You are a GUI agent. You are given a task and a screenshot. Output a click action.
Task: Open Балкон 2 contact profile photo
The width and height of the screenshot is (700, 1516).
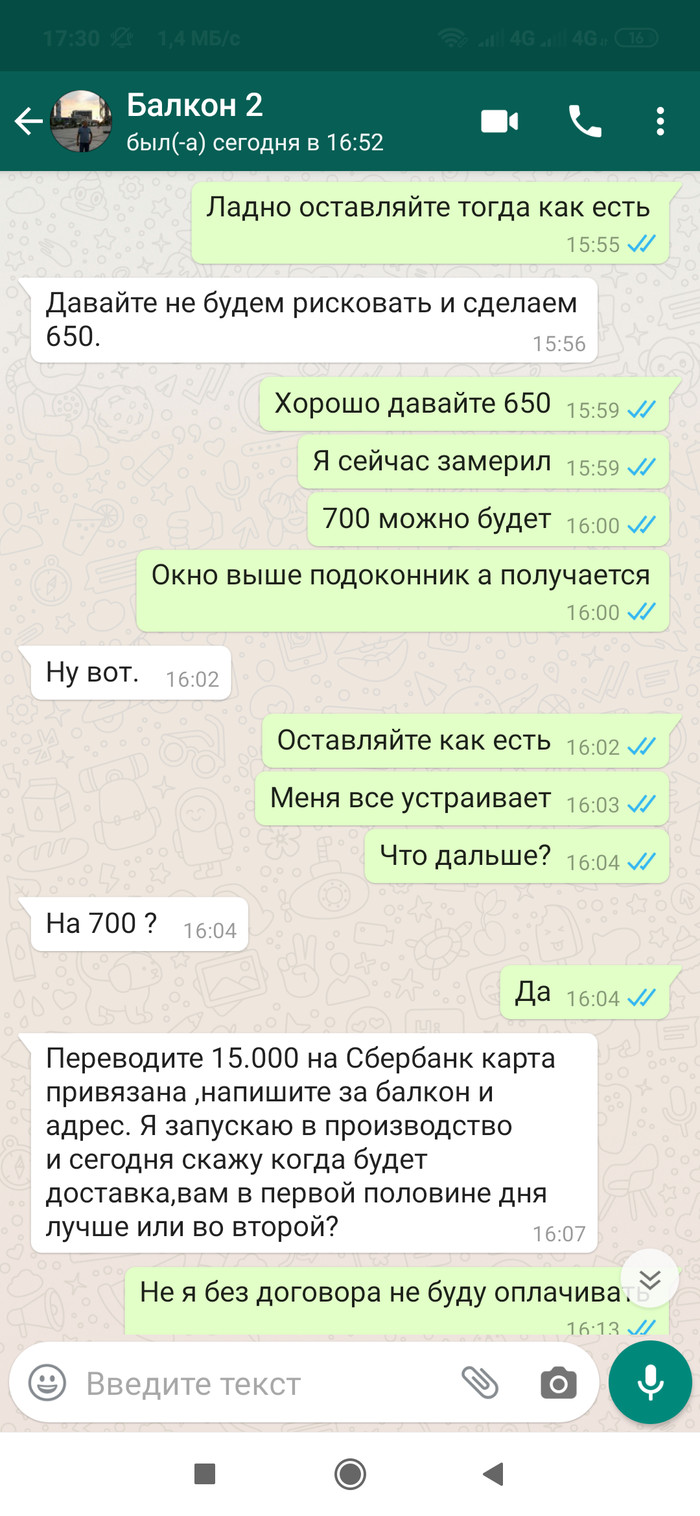pyautogui.click(x=80, y=122)
